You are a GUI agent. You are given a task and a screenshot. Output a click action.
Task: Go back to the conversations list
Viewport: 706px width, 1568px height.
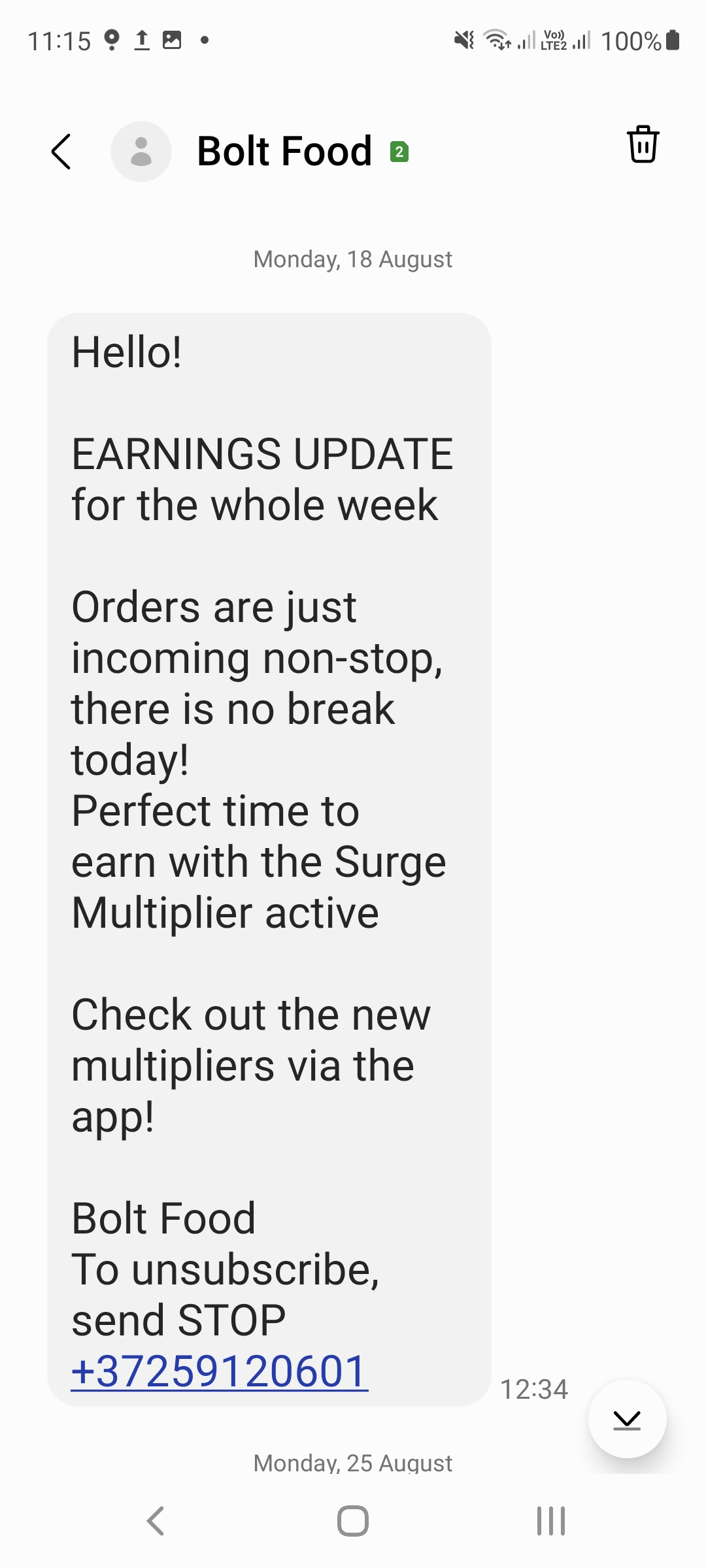[61, 152]
